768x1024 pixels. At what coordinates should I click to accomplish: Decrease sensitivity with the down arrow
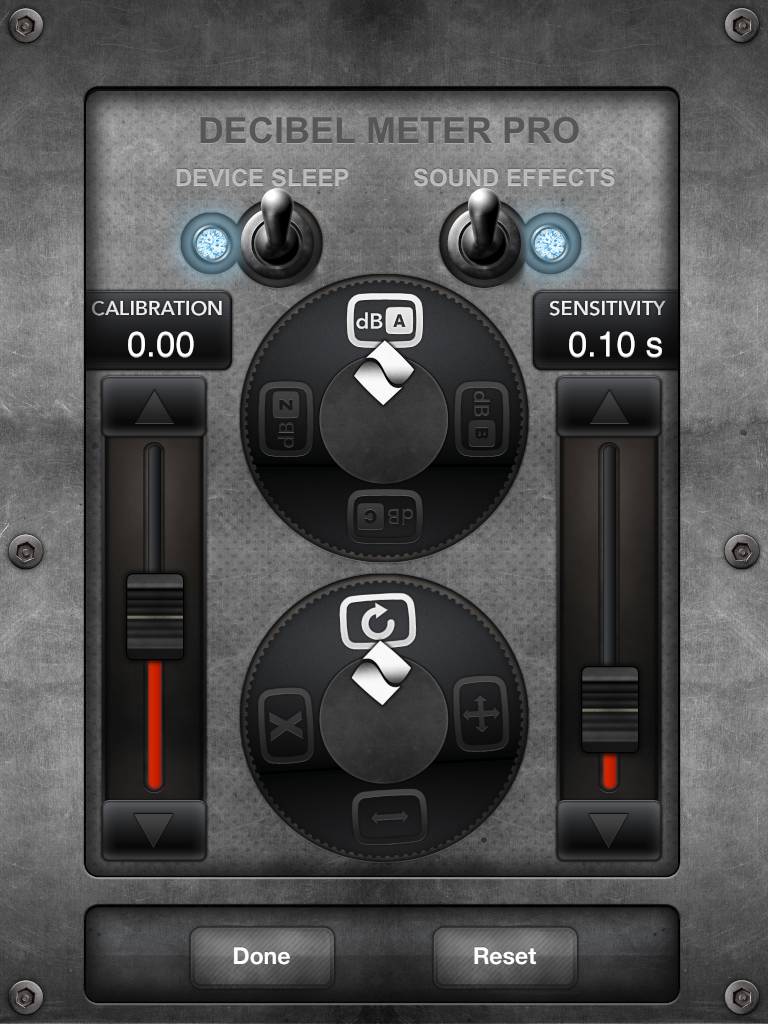[x=609, y=829]
